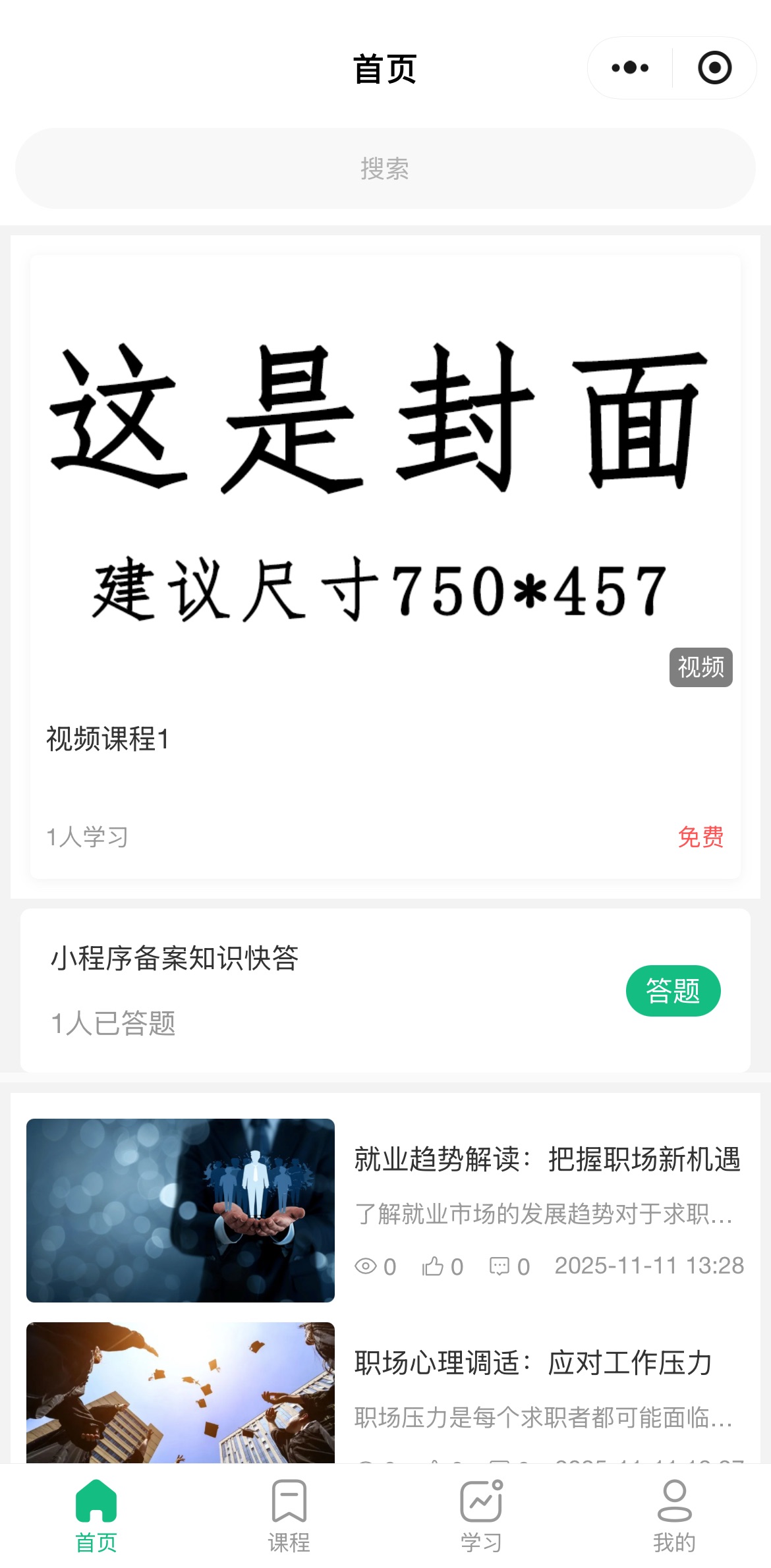Tap the 搜索 search box

(x=385, y=169)
